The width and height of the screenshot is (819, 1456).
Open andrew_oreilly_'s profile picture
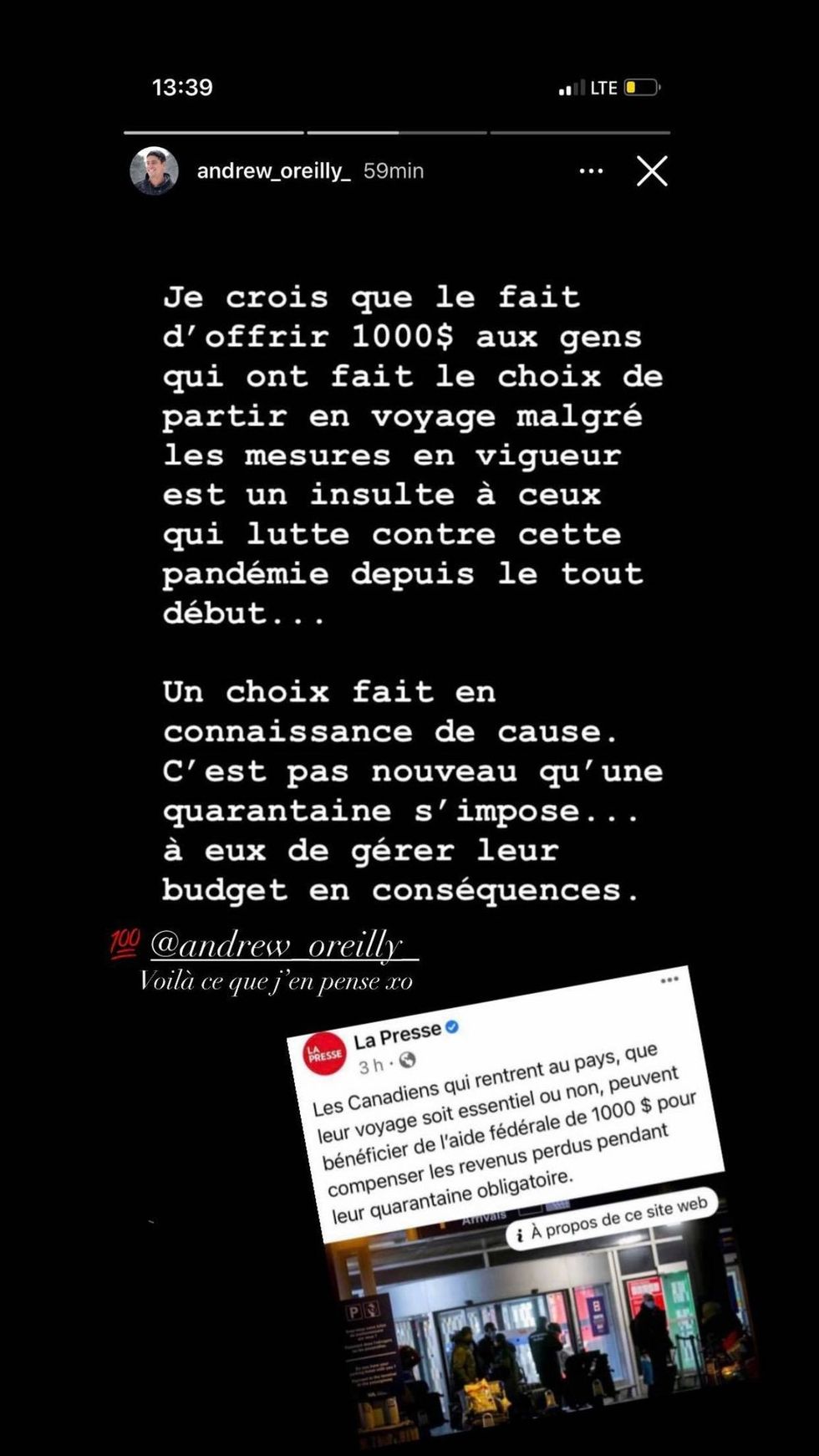(155, 171)
